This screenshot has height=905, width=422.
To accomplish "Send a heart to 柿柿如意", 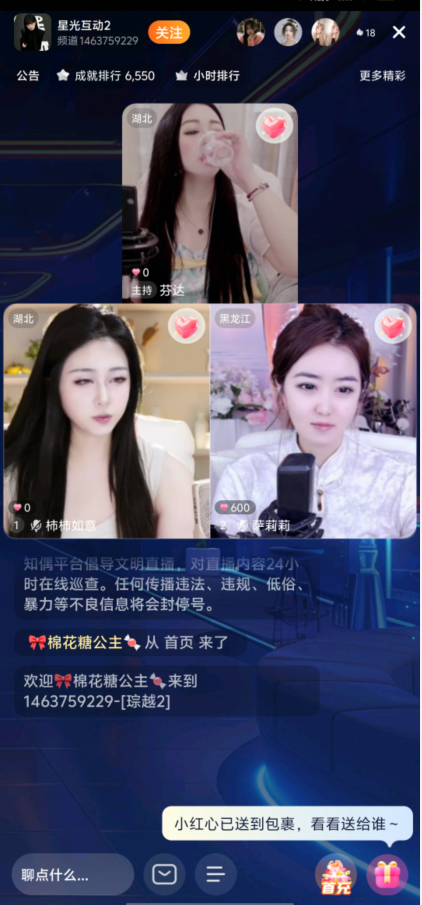I will pos(186,326).
